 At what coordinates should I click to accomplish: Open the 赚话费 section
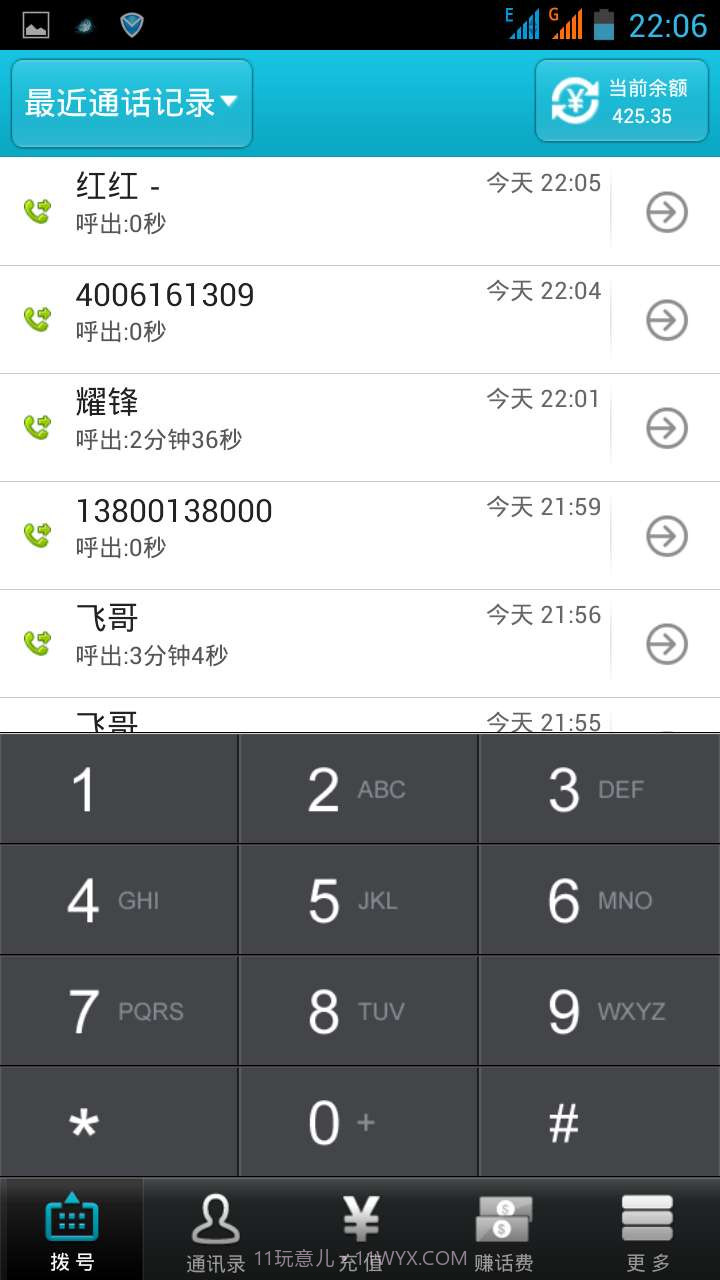tap(503, 1228)
